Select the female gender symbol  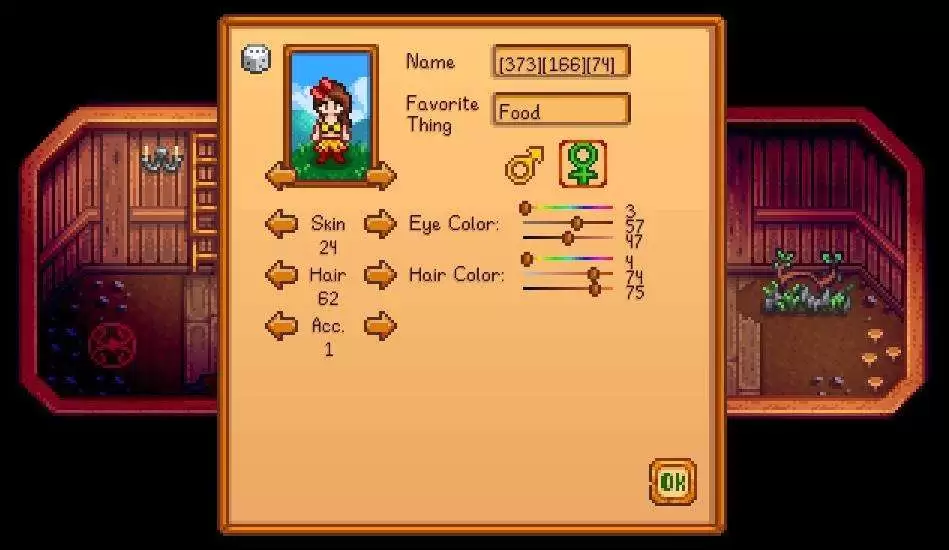(582, 163)
